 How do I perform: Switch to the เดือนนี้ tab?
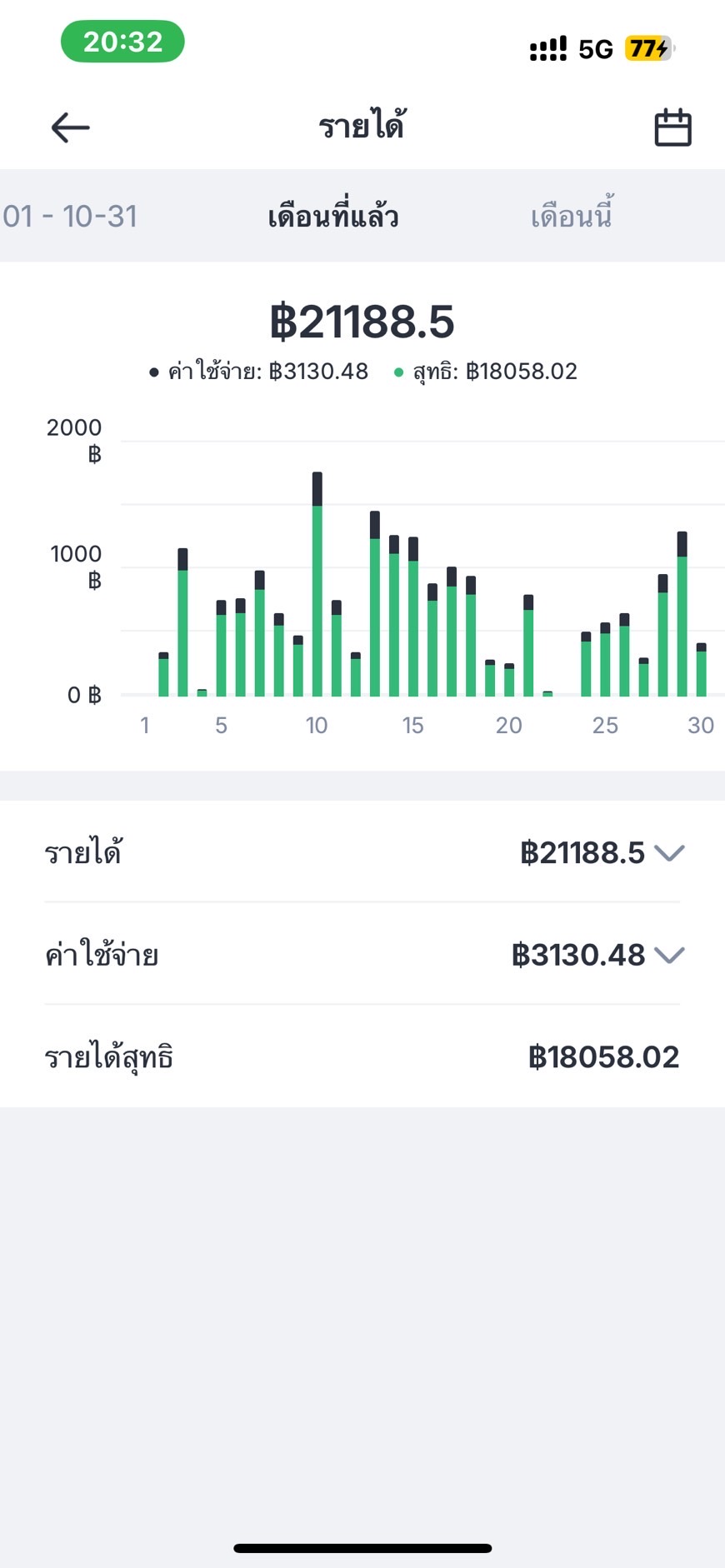click(572, 216)
